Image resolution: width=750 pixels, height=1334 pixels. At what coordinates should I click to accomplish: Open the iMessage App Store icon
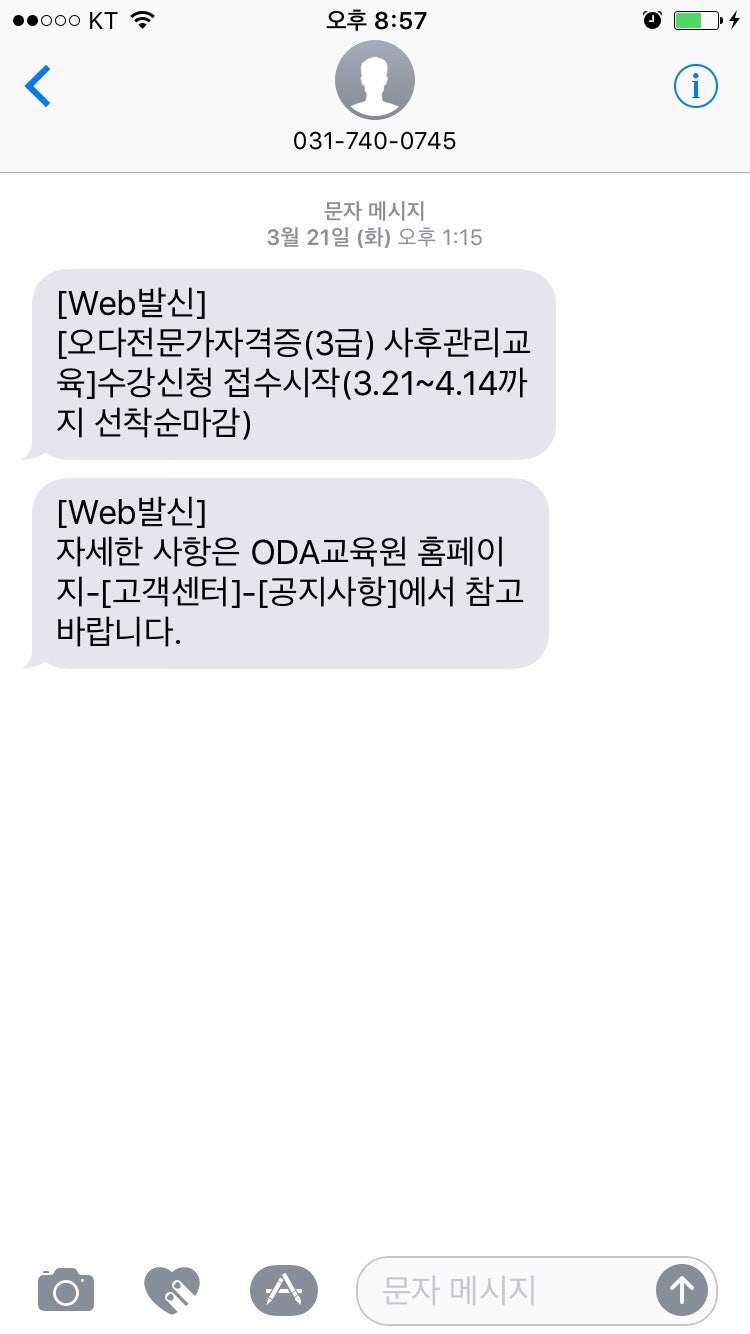(x=284, y=1290)
